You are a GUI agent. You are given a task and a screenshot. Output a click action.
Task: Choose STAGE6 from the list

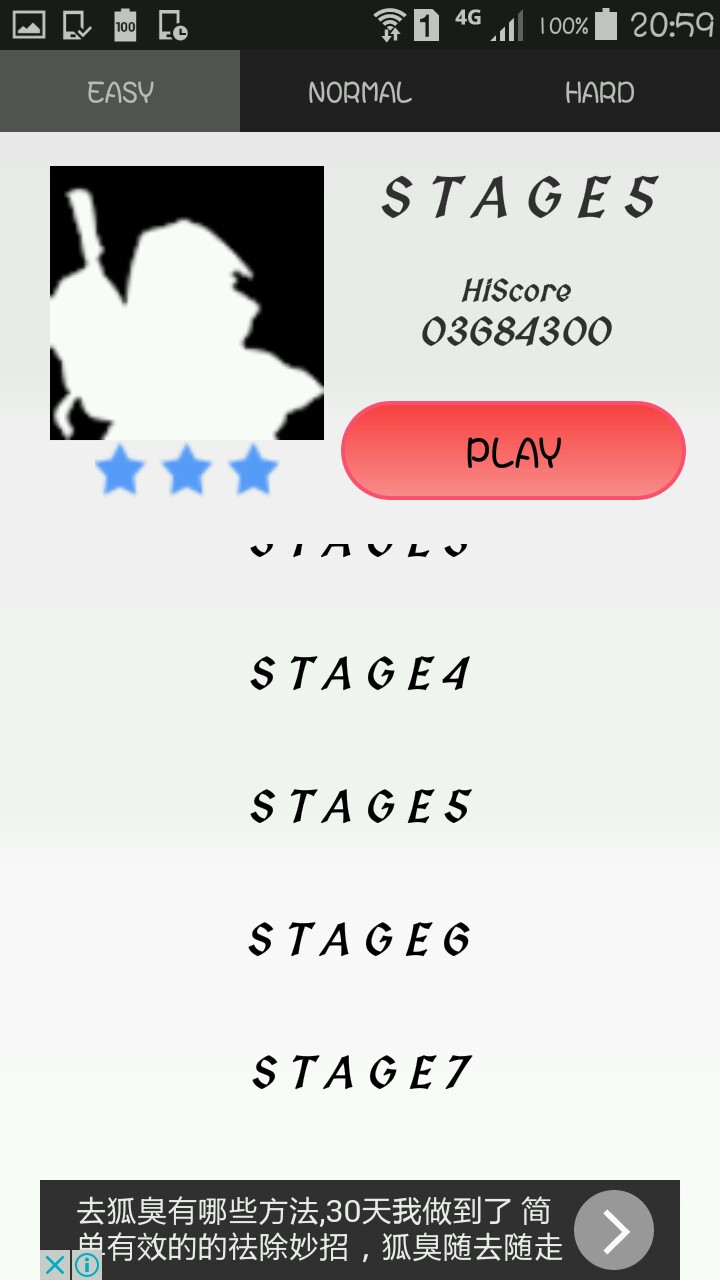point(360,939)
